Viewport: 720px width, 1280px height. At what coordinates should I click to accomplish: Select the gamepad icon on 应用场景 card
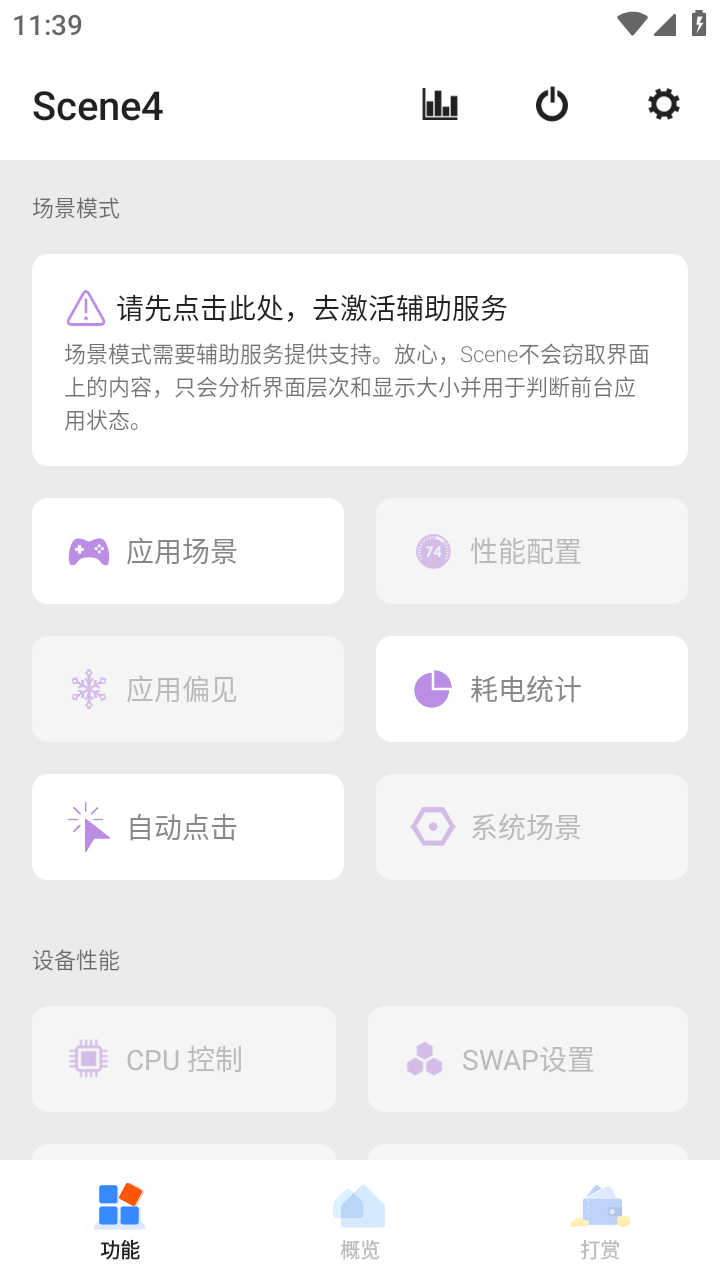tap(88, 551)
